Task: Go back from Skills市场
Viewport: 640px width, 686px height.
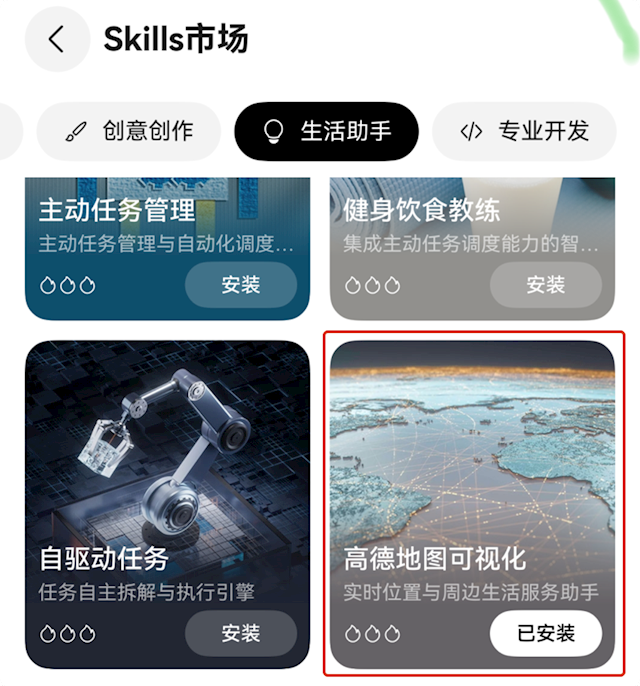Action: 57,39
